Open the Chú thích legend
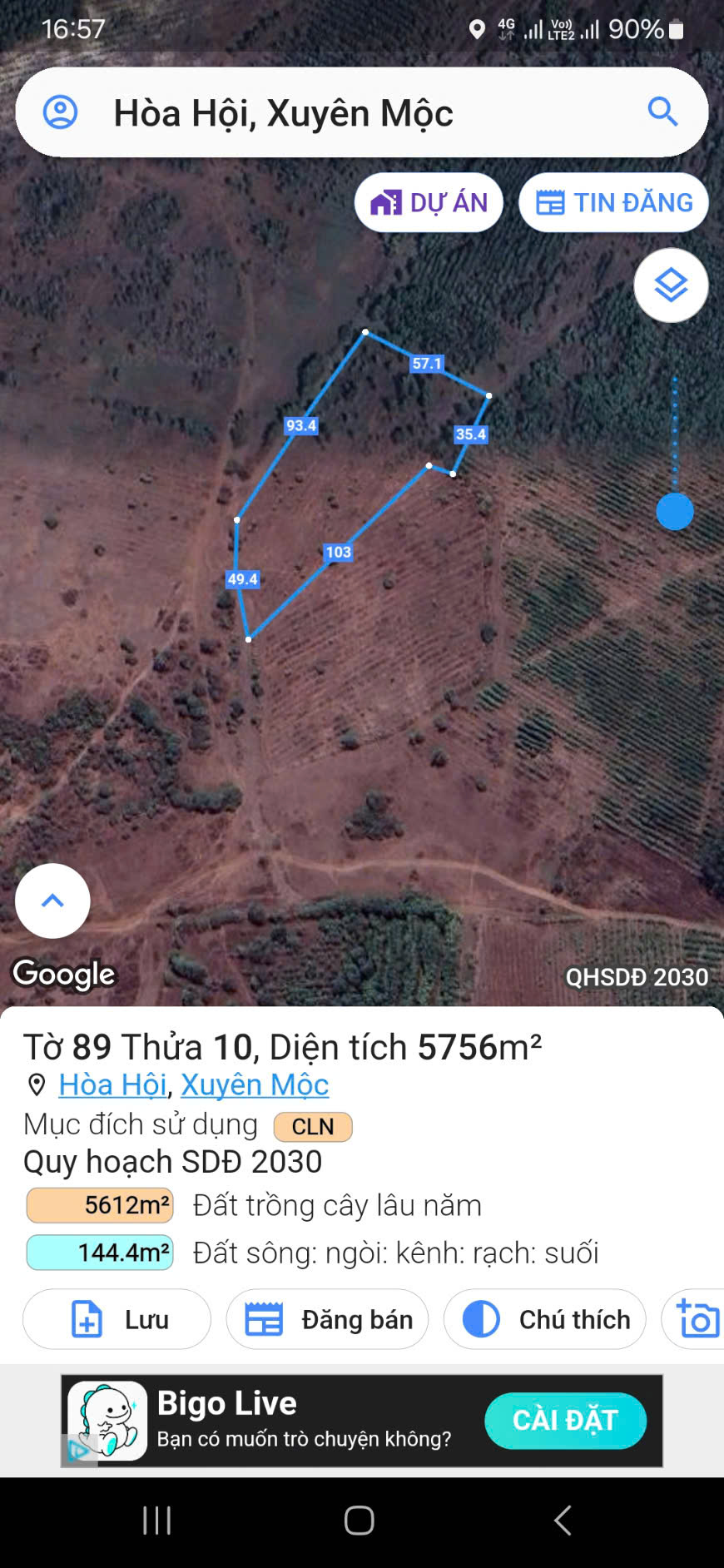This screenshot has height=1568, width=724. tap(545, 1319)
